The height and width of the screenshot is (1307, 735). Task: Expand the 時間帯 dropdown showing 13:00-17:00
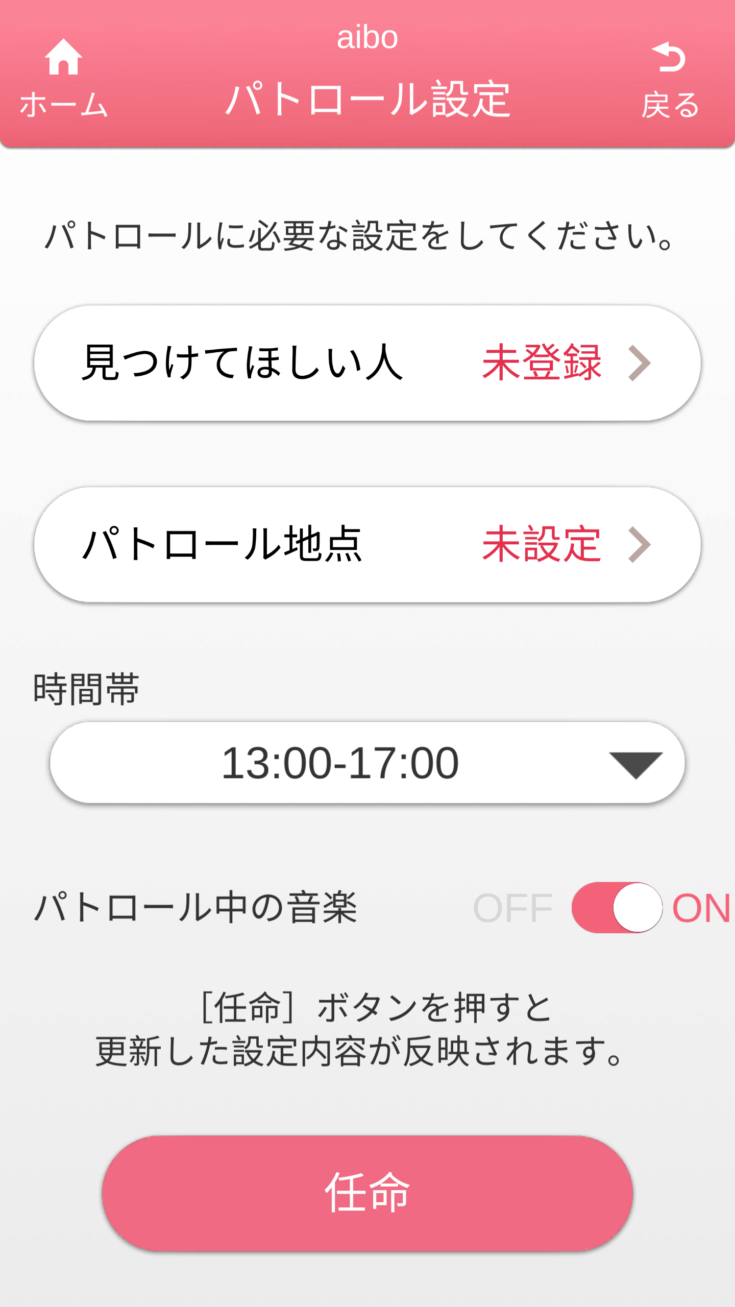tap(367, 763)
